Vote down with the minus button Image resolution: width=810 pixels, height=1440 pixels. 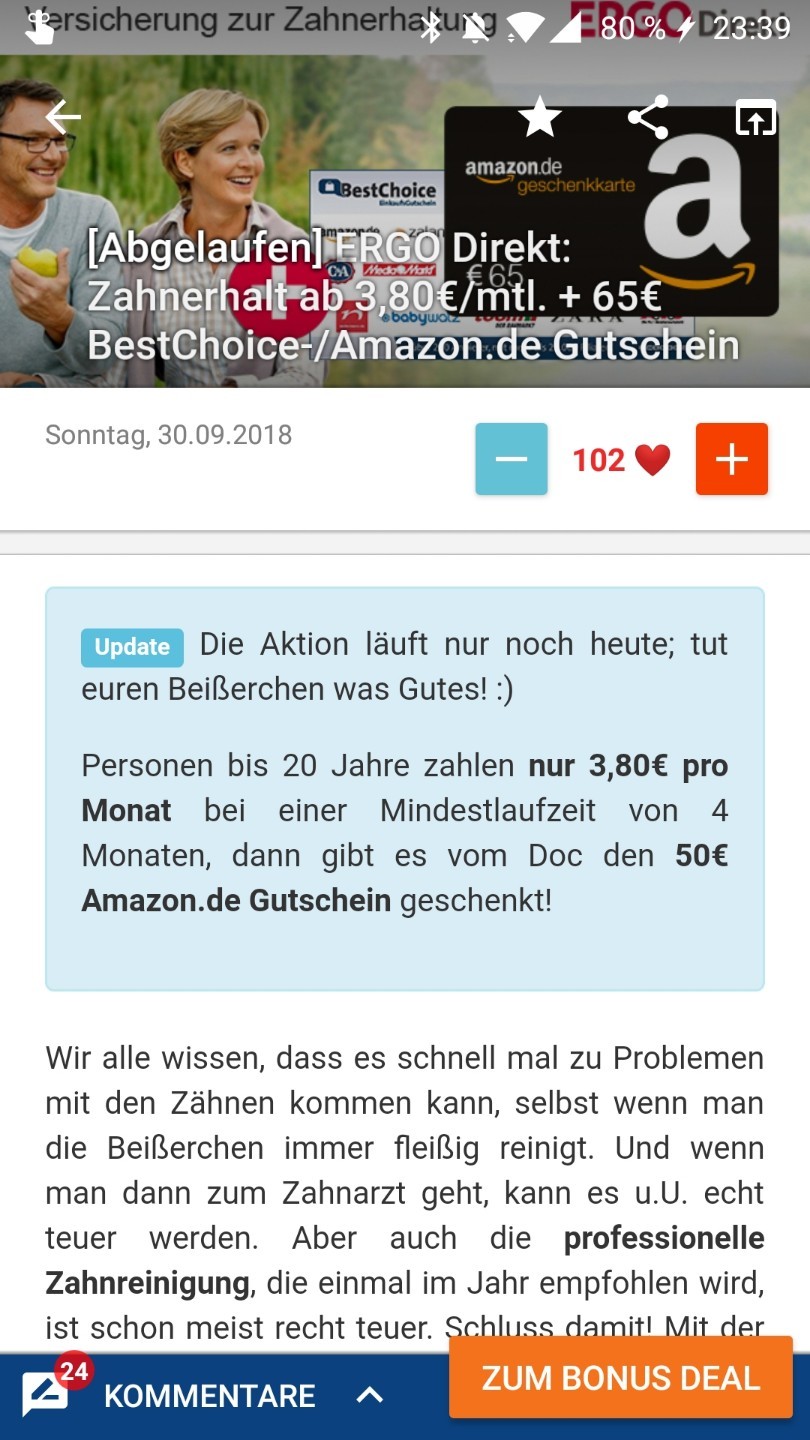[511, 459]
